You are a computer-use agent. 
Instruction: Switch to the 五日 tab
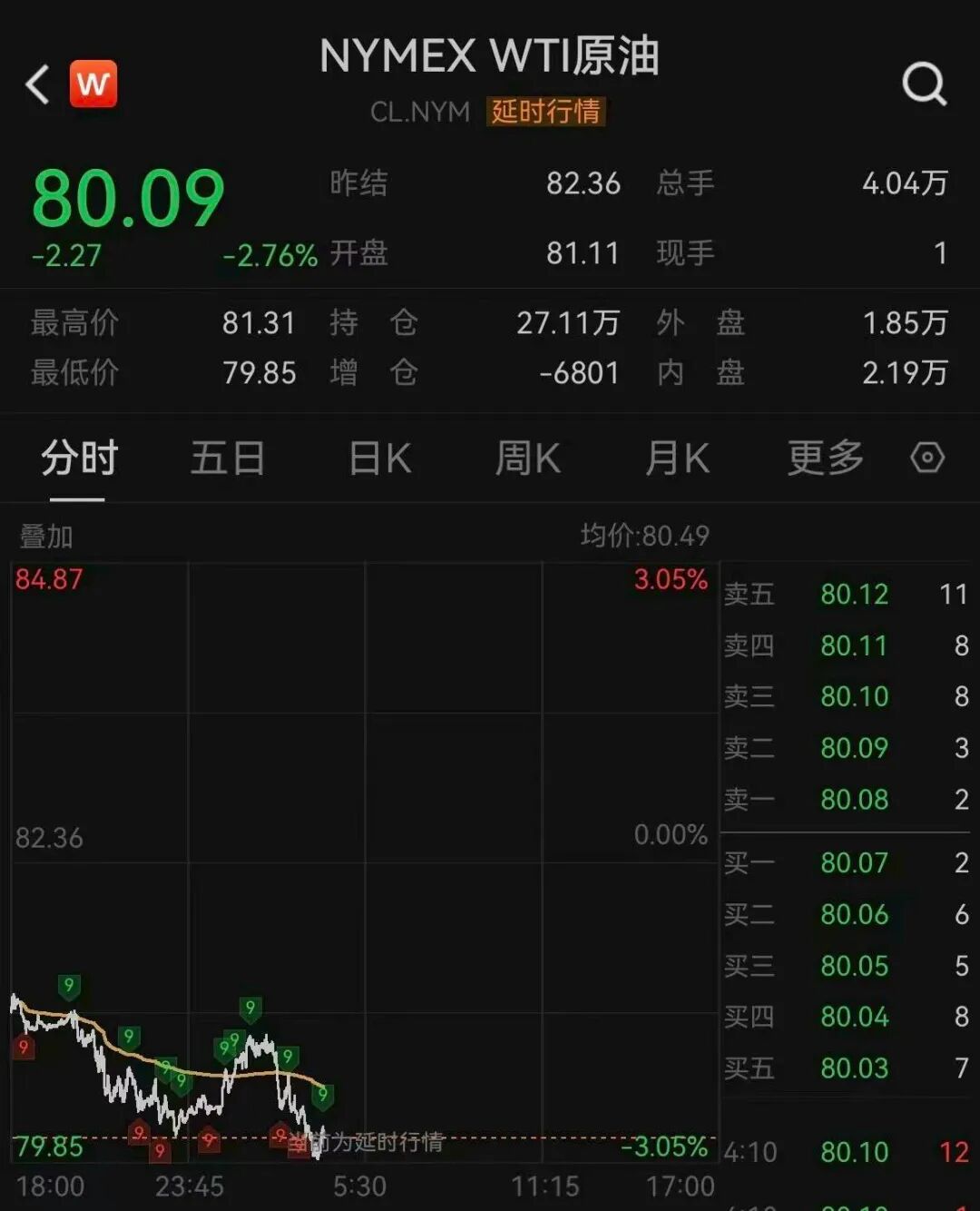227,458
